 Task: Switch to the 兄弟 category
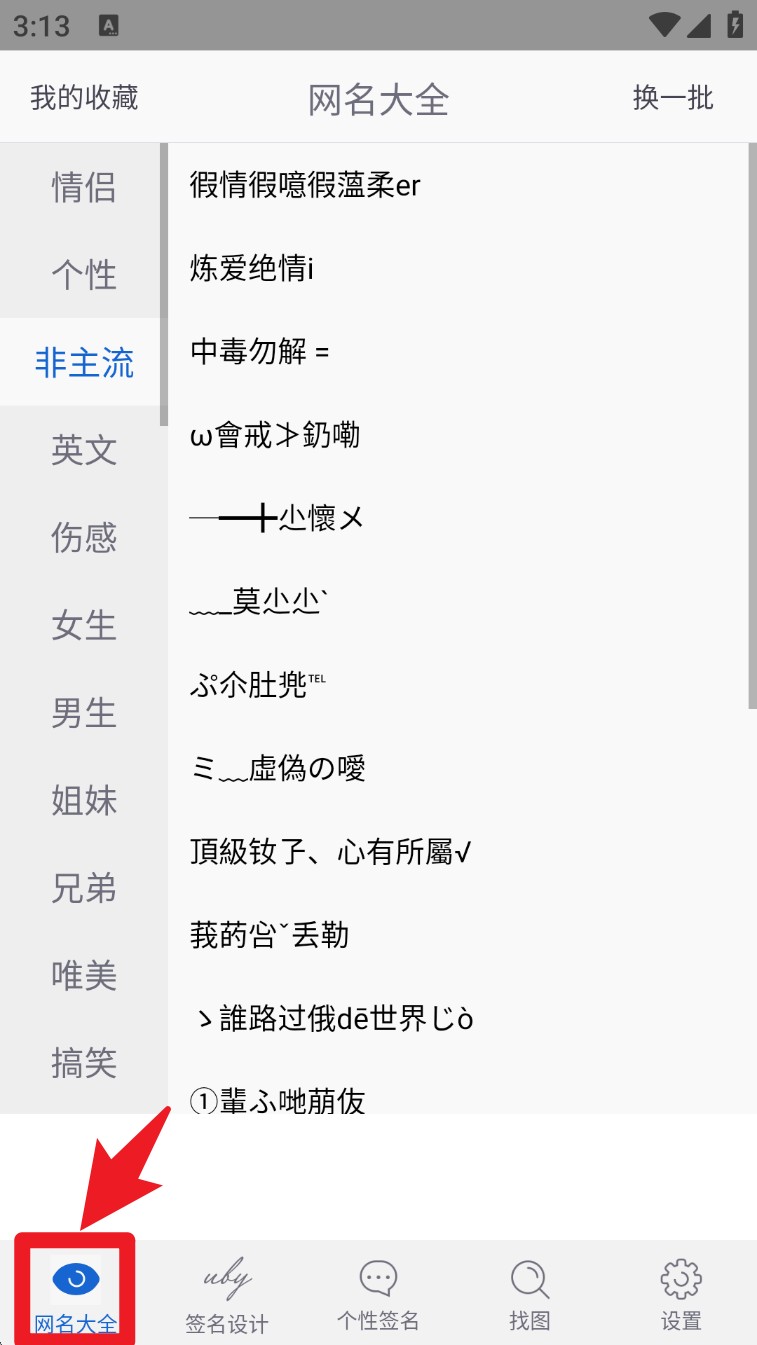point(84,888)
